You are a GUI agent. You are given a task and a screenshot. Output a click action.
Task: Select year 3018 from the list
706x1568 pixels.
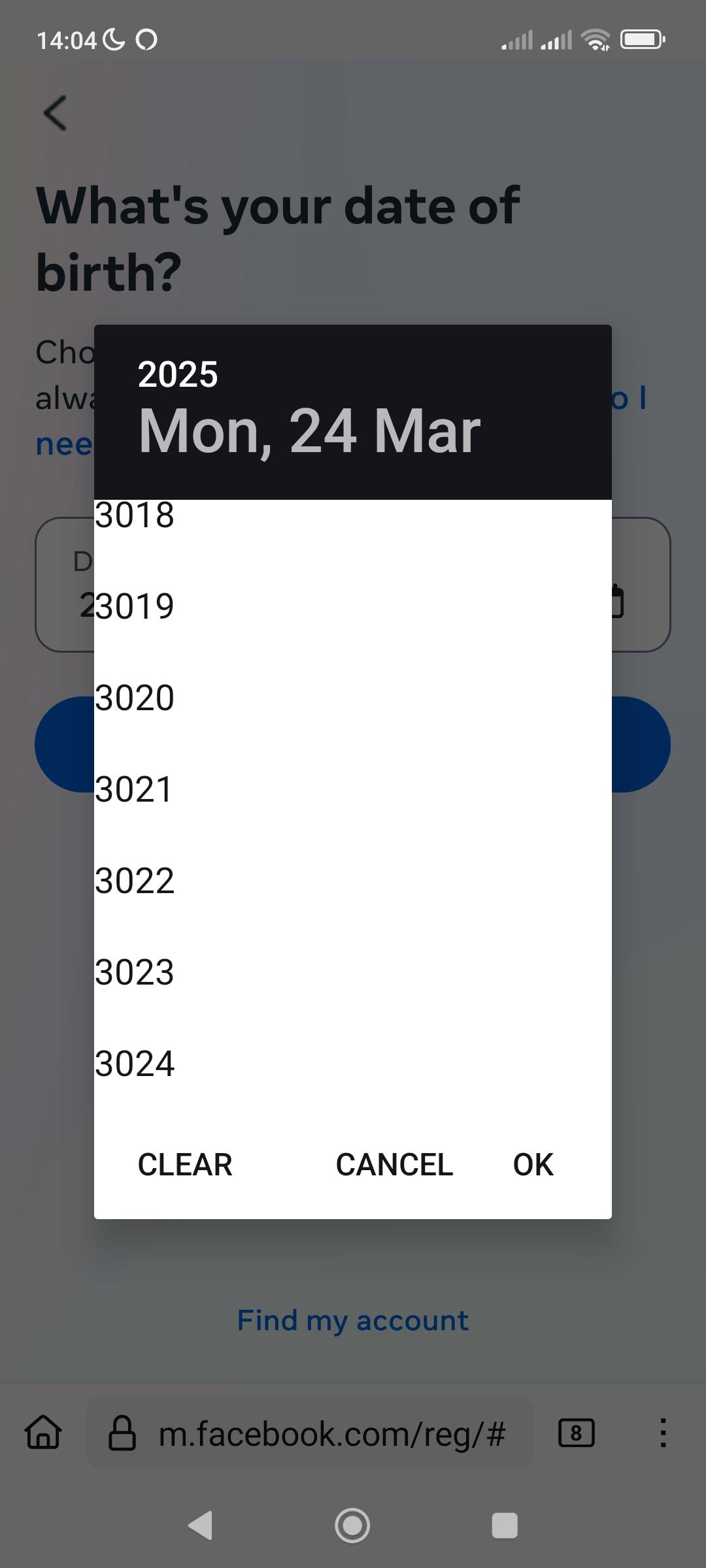353,515
